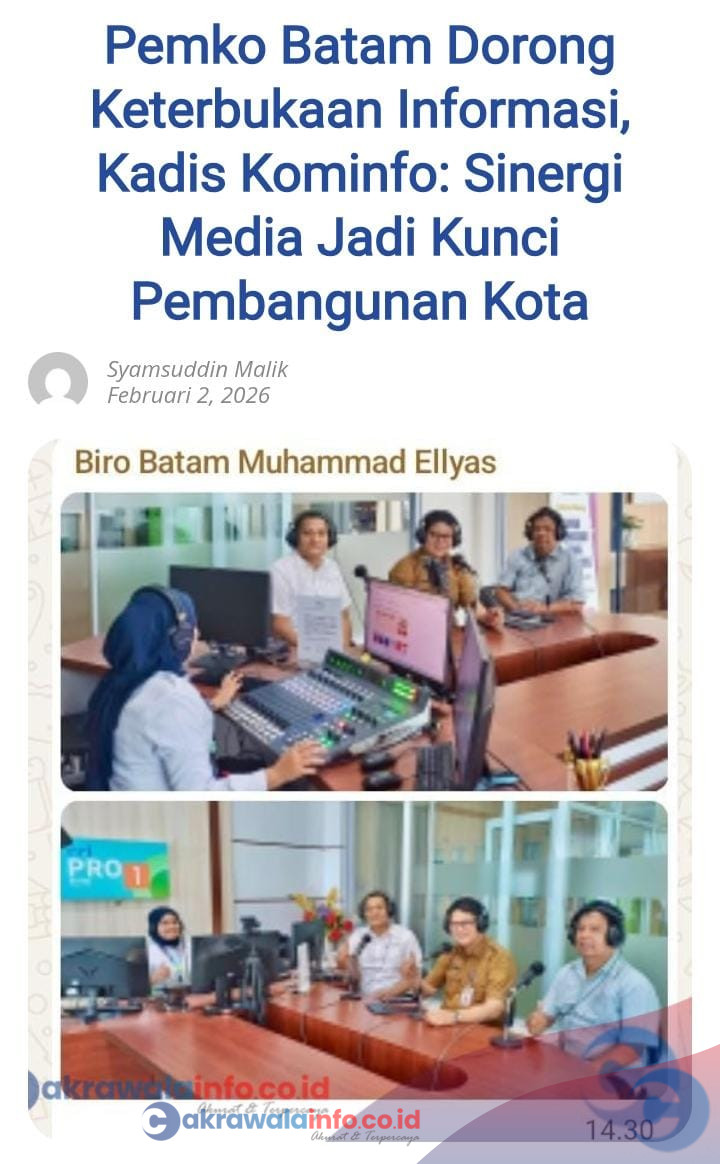Open author Syamsuddin Malik's profile

(x=197, y=369)
